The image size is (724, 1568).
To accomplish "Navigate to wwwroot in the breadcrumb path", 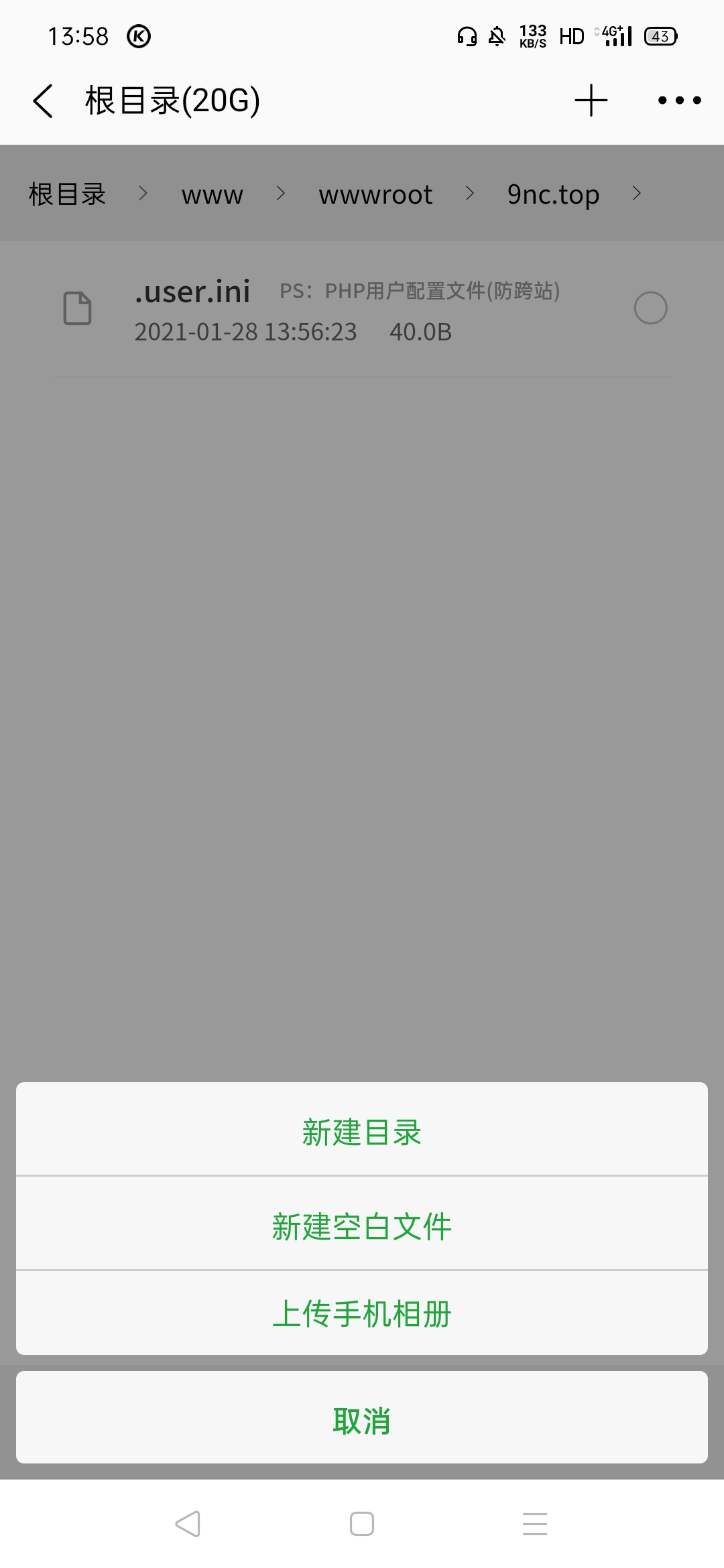I will (x=375, y=194).
